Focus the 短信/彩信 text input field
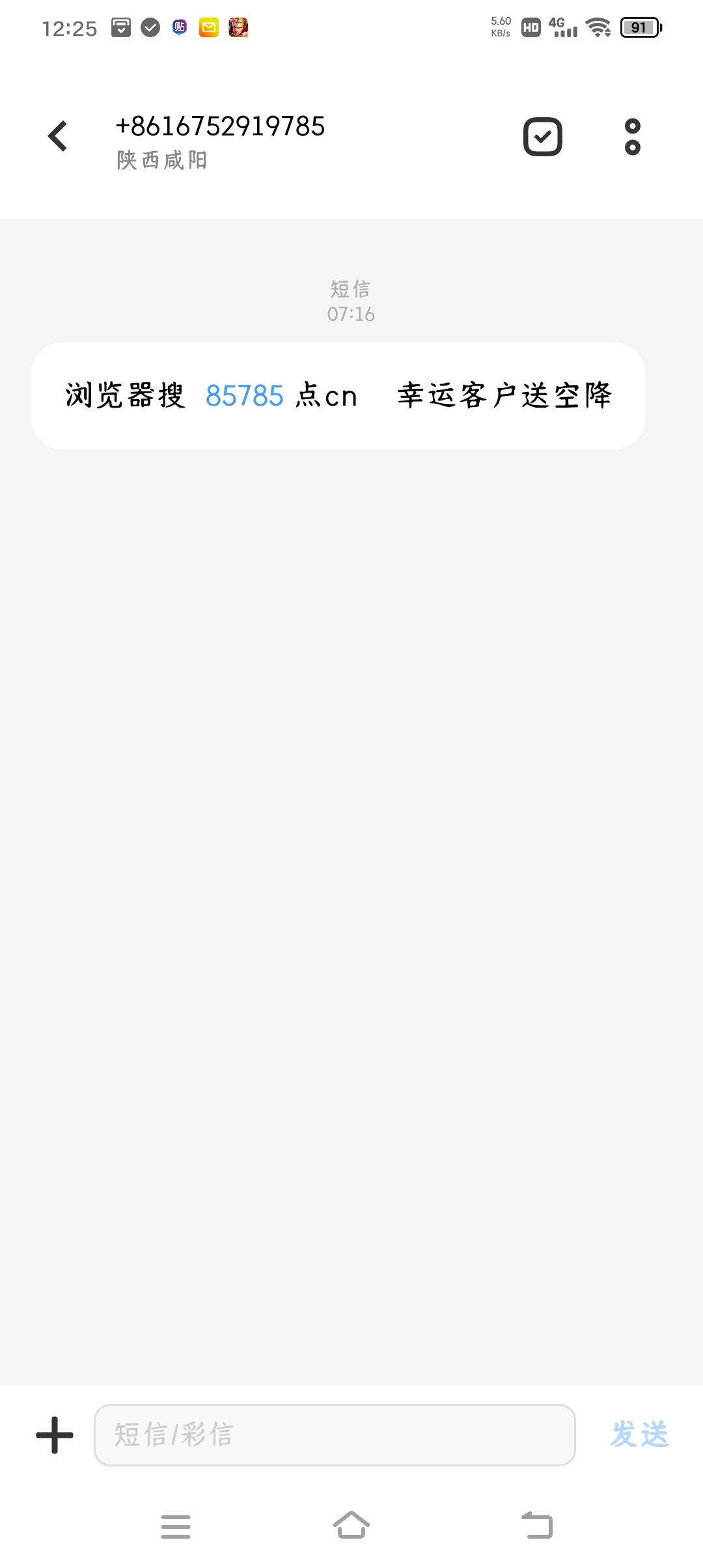Viewport: 703px width, 1568px height. [335, 1435]
